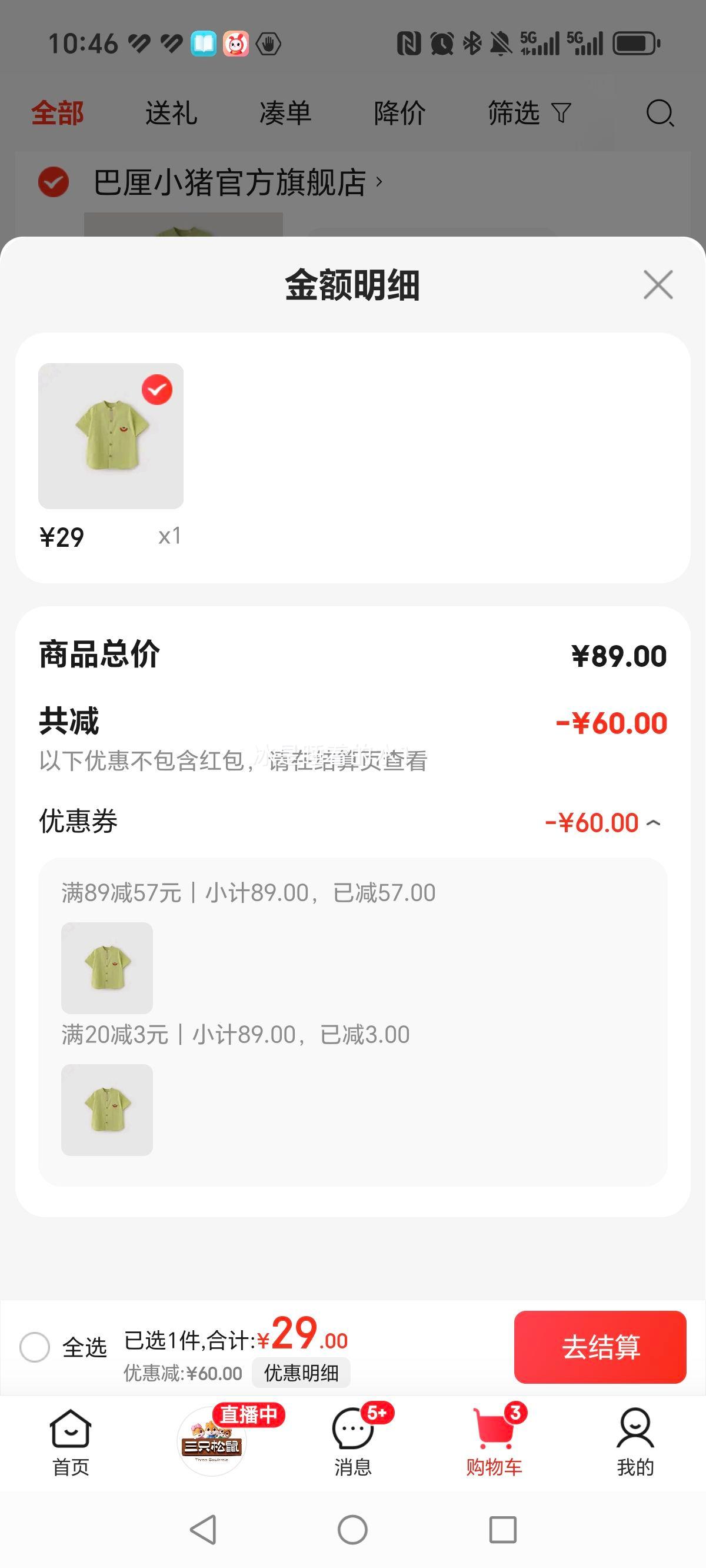Image resolution: width=706 pixels, height=1568 pixels.
Task: Tap 去结算 to check out
Action: tap(600, 1347)
